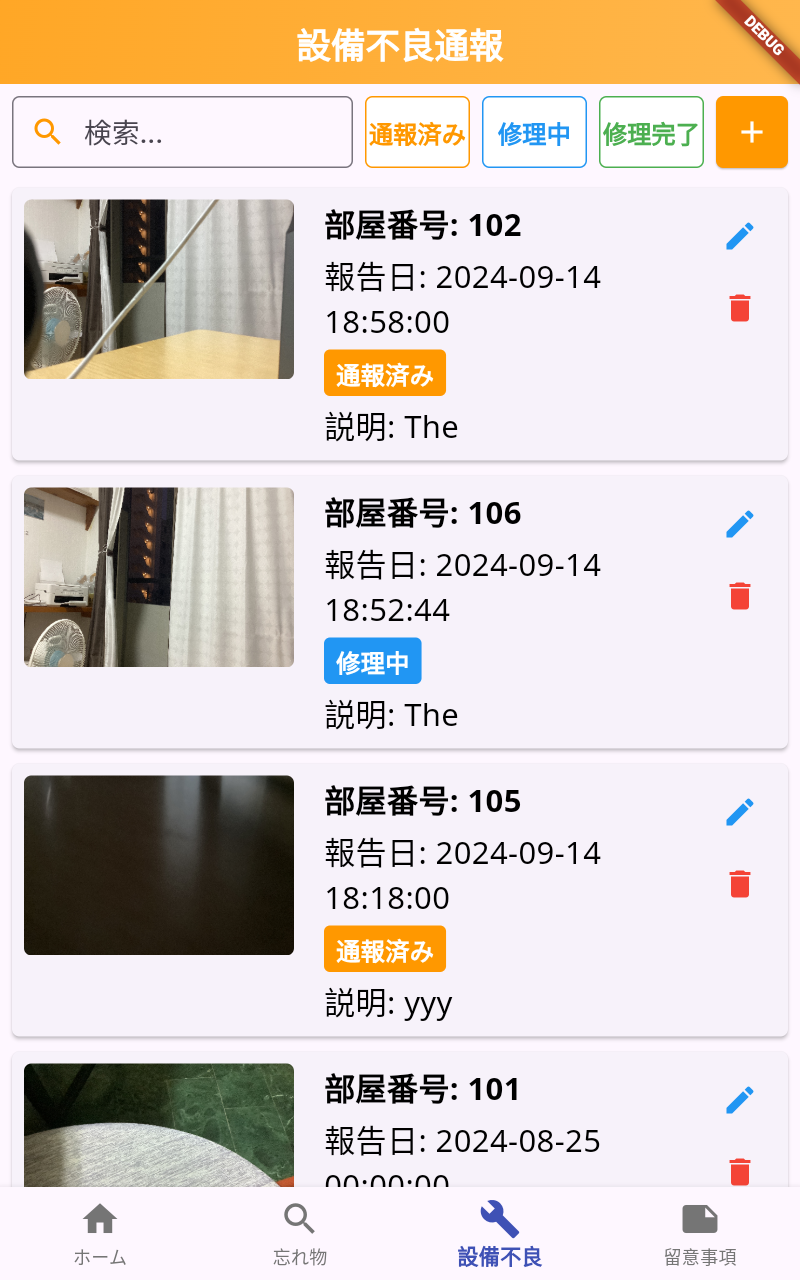
Task: Filter by 修理中 status chip
Action: pyautogui.click(x=534, y=133)
